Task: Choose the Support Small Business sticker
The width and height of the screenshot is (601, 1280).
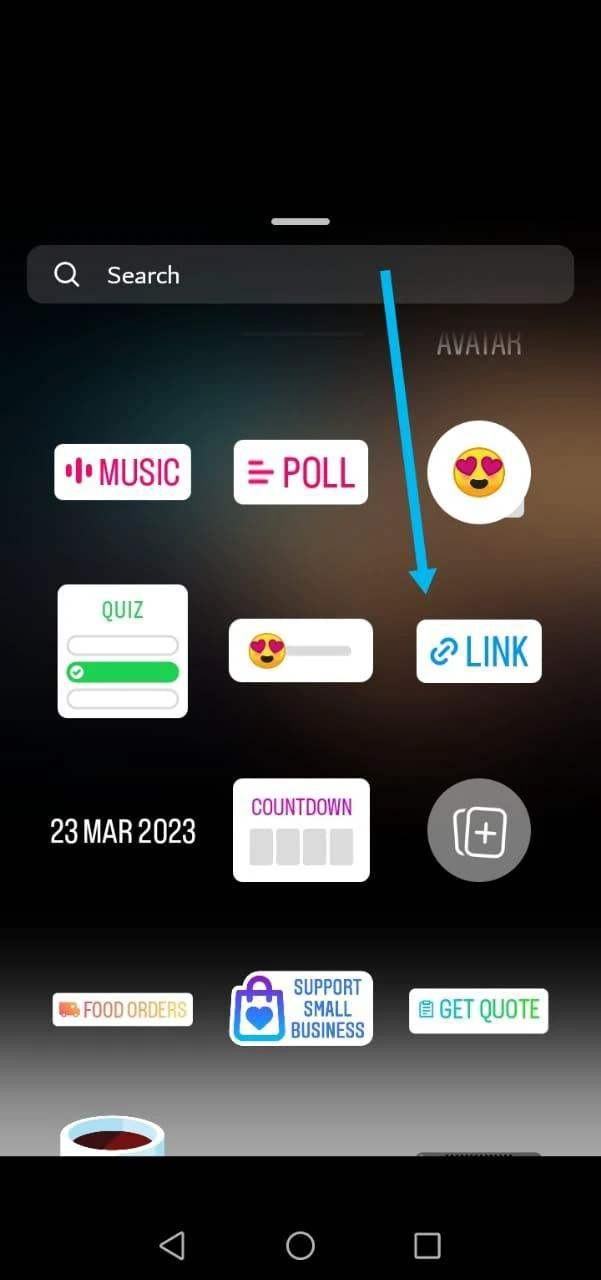Action: pos(301,1008)
